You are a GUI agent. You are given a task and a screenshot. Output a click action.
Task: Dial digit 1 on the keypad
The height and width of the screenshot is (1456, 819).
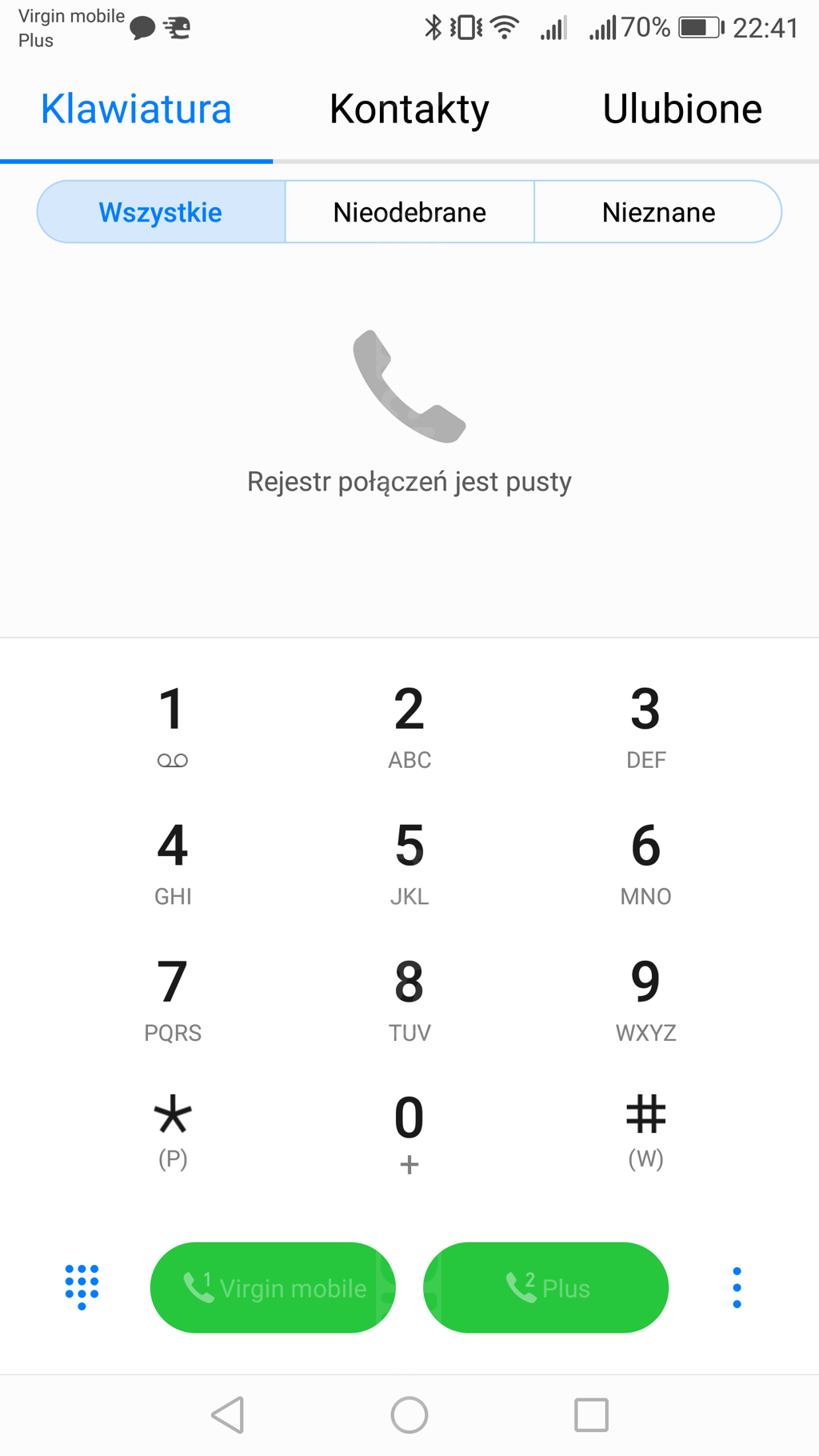coord(172,724)
